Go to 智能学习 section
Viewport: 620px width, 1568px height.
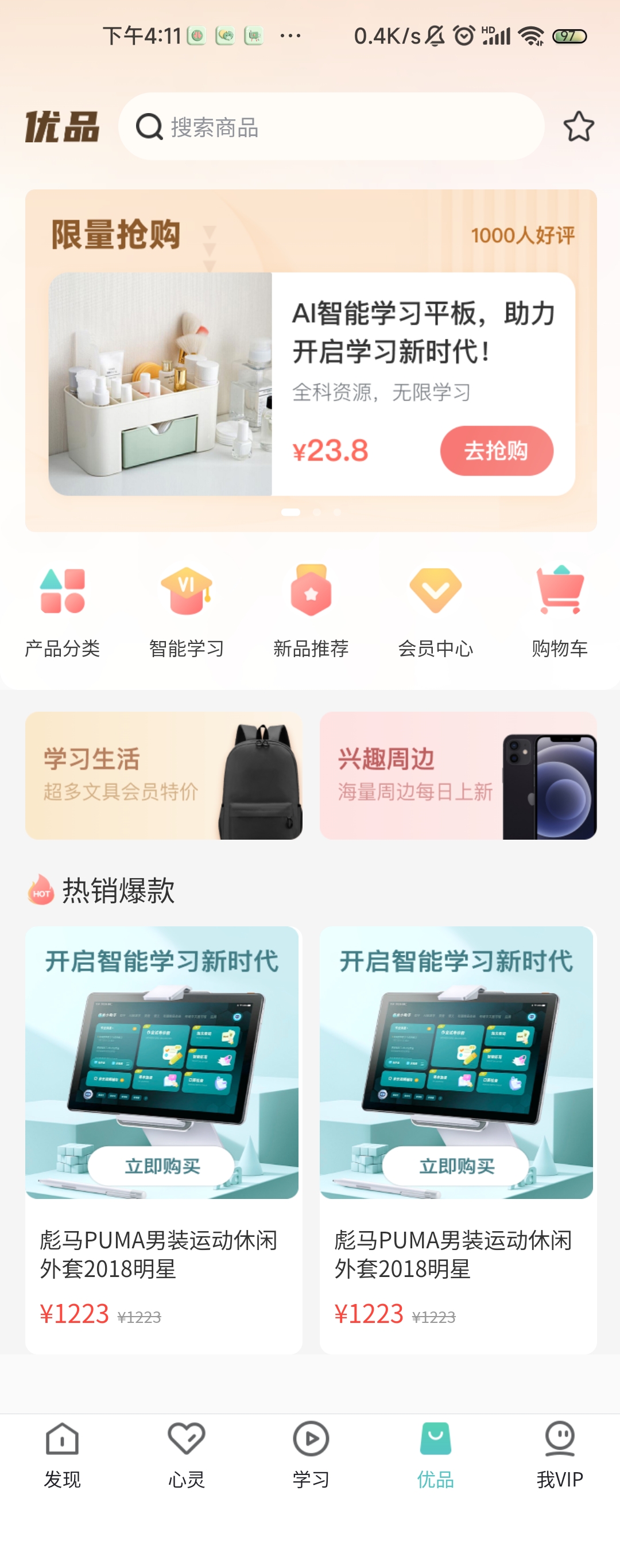[187, 611]
